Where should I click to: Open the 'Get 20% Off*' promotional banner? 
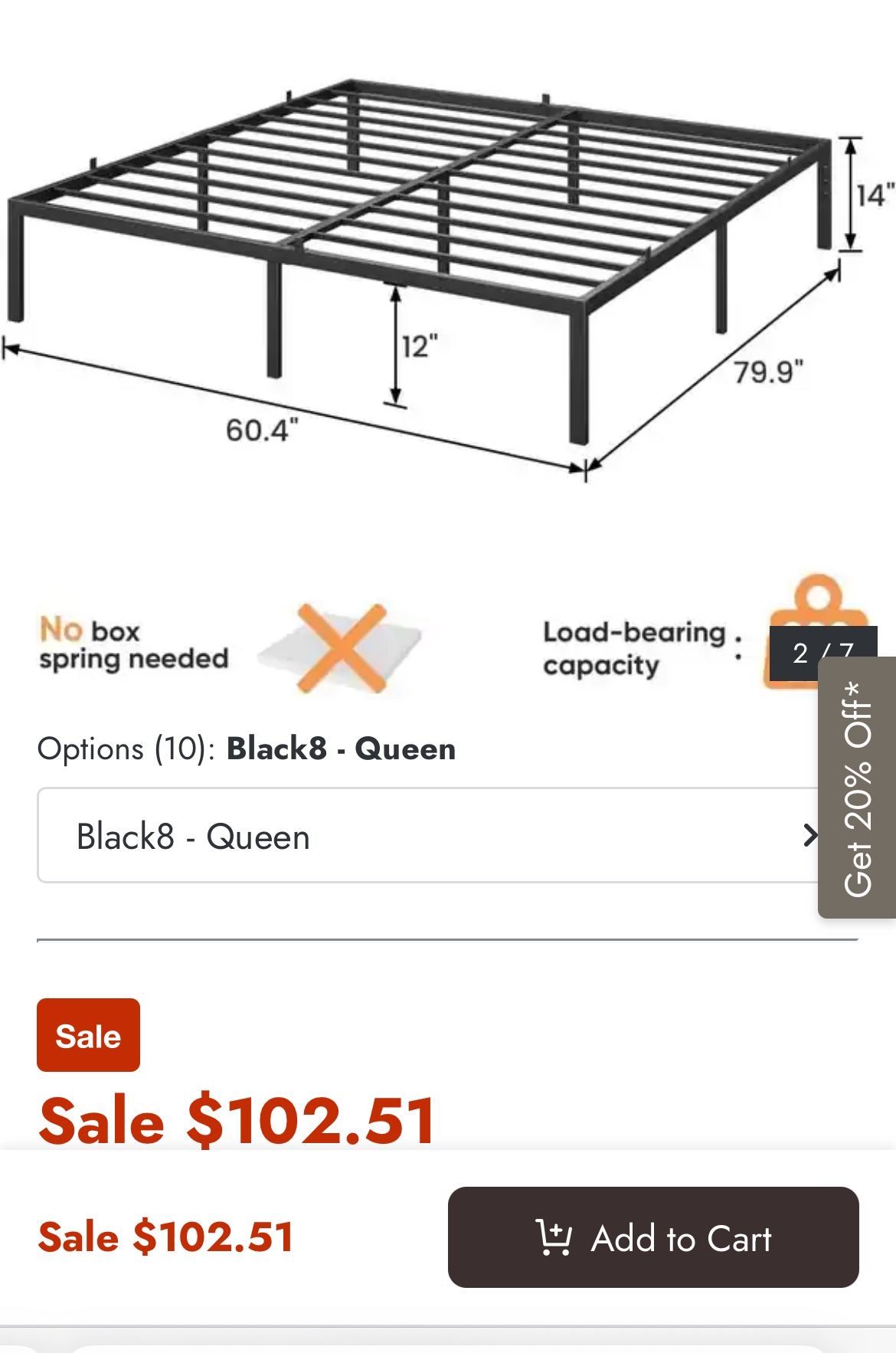coord(859,785)
